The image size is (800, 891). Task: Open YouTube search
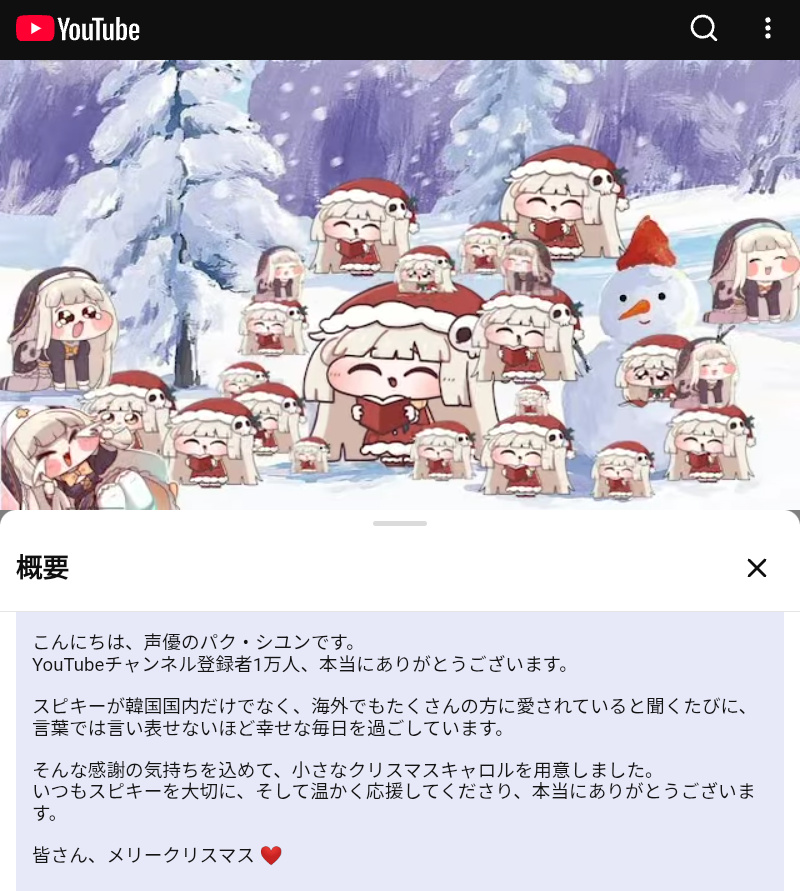703,28
